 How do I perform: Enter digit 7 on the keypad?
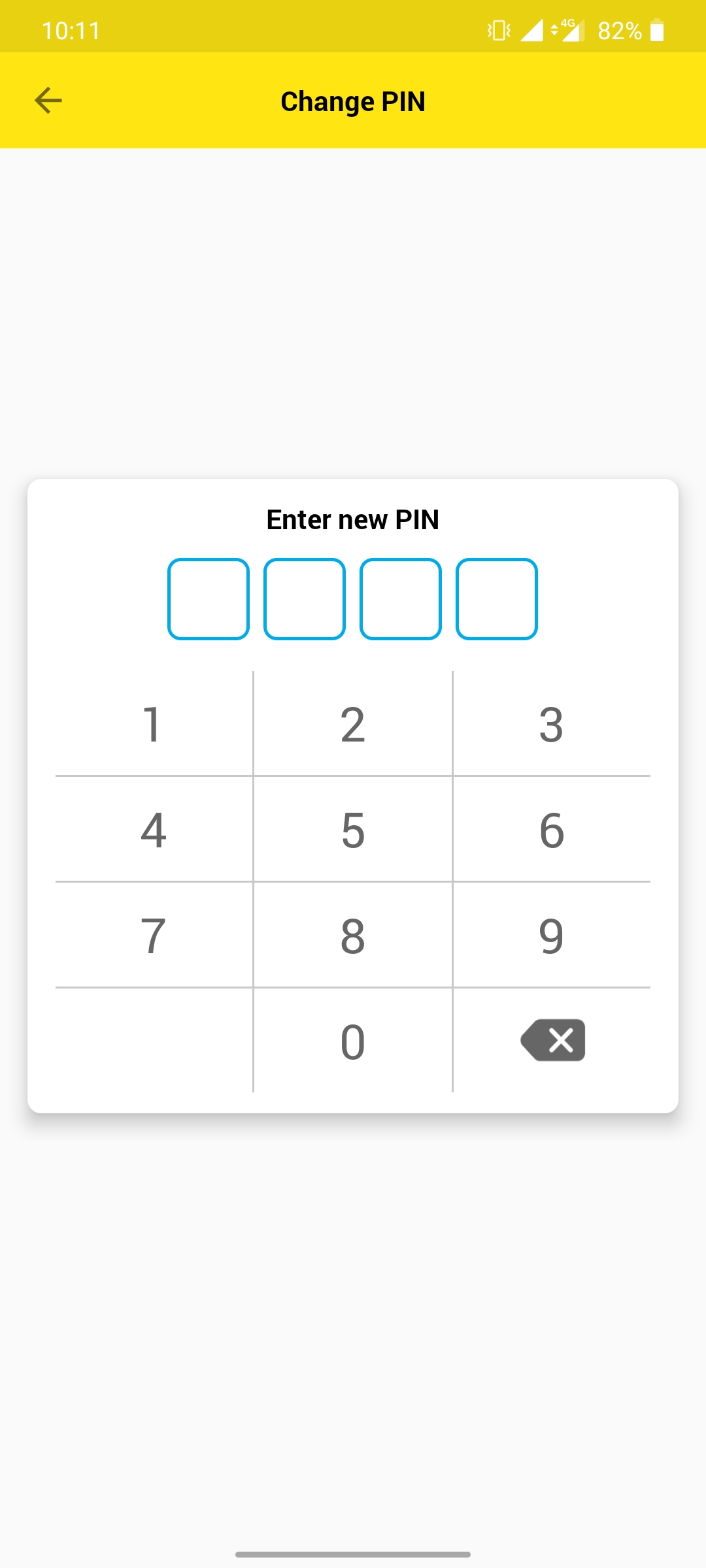(x=153, y=936)
